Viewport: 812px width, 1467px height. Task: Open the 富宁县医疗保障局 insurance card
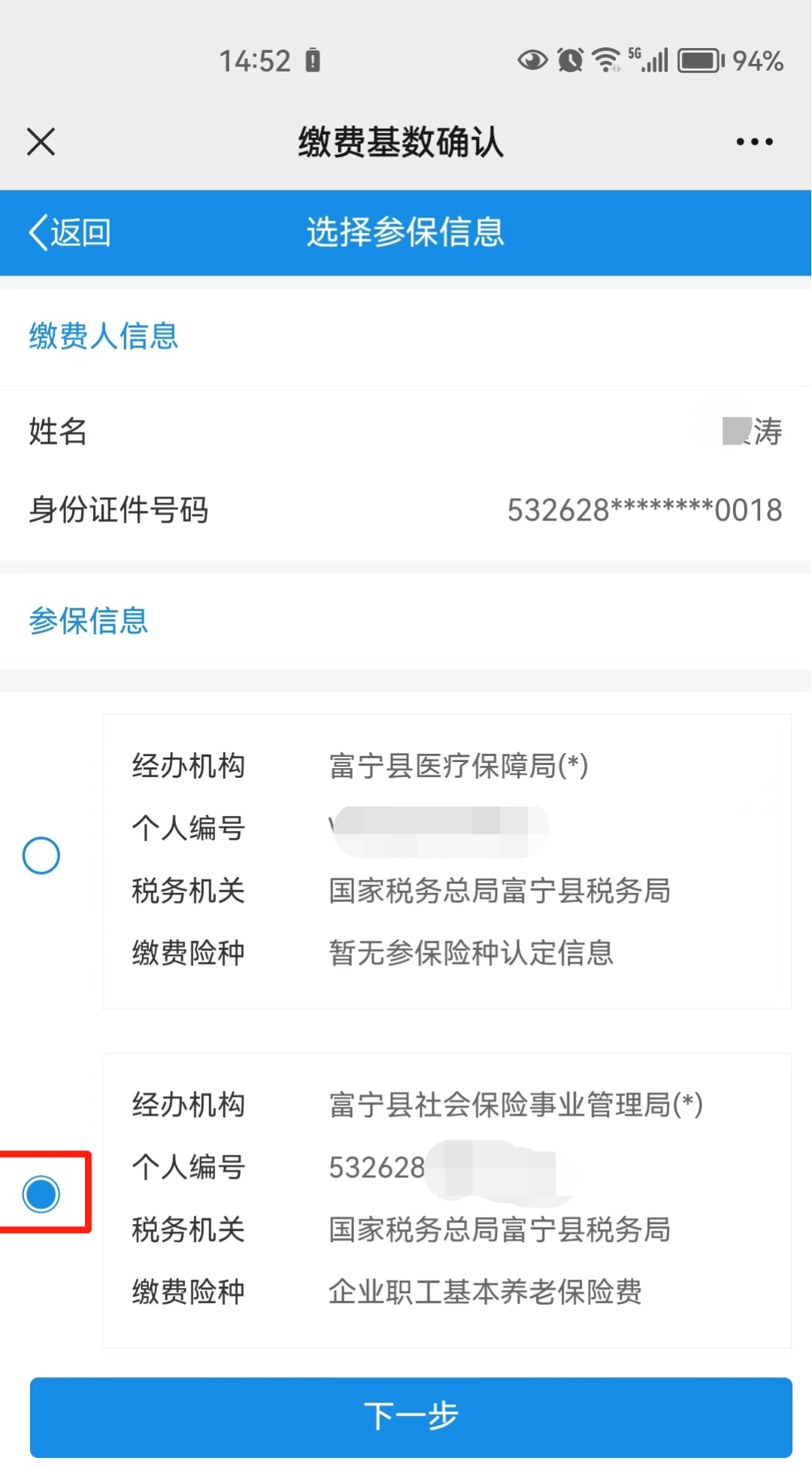click(x=447, y=861)
